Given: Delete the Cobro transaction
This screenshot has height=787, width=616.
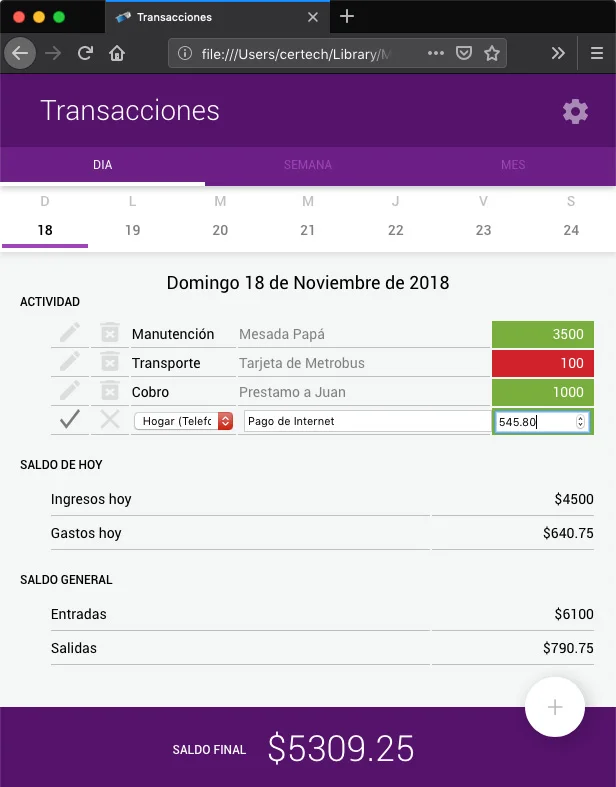Looking at the screenshot, I should [110, 392].
